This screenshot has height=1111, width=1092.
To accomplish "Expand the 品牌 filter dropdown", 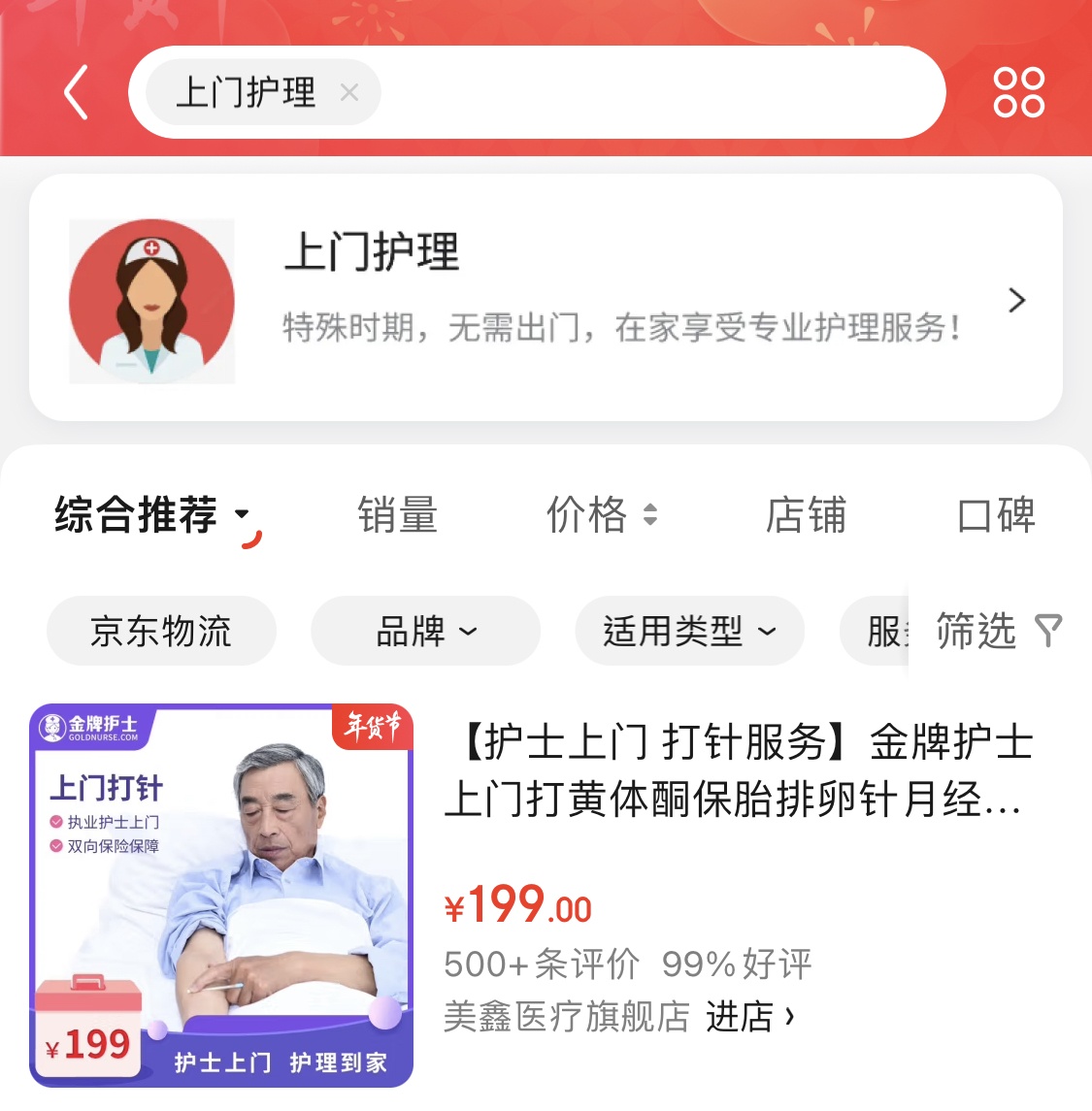I will [425, 631].
